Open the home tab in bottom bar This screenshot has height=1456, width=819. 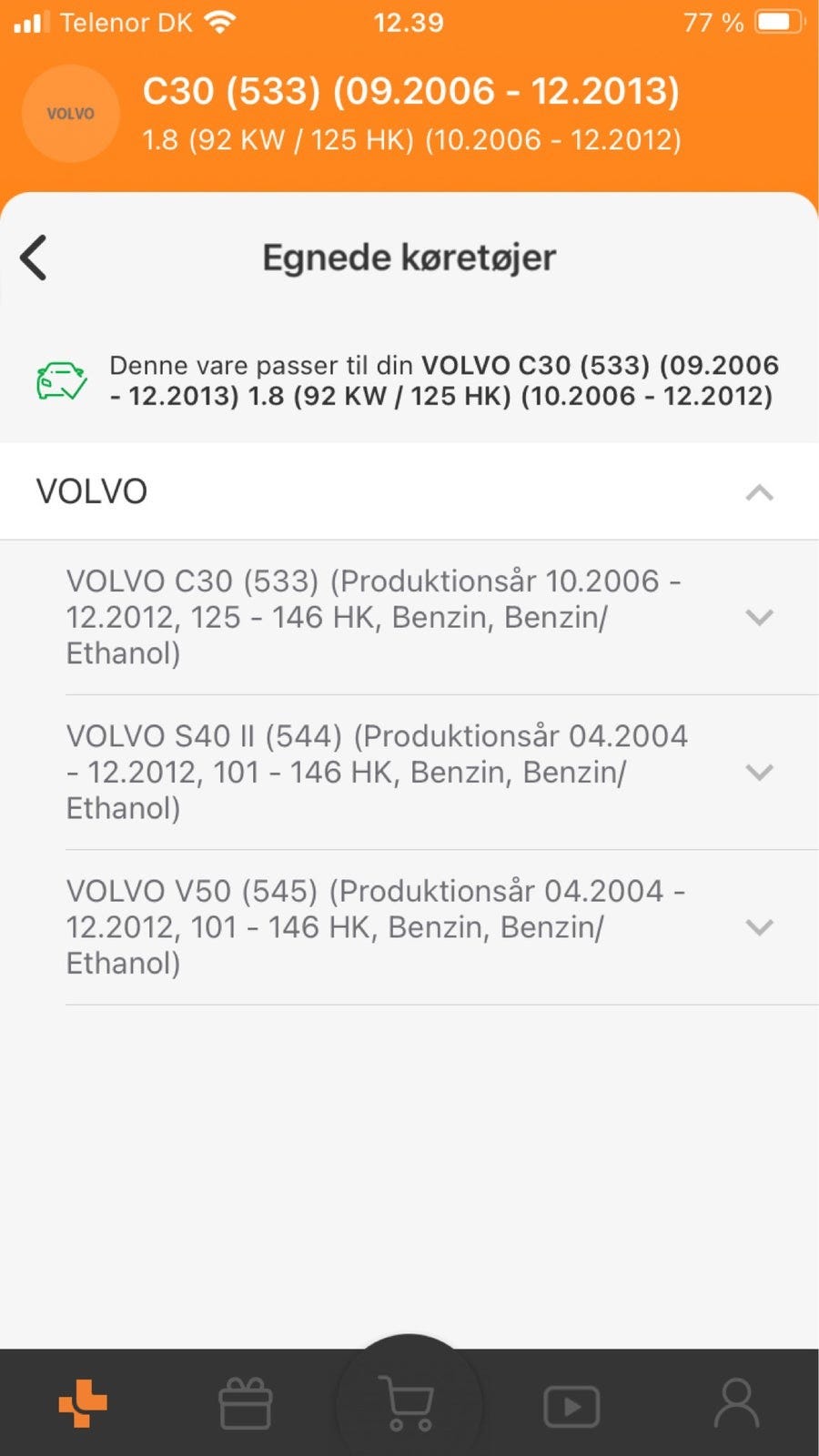pyautogui.click(x=83, y=1404)
